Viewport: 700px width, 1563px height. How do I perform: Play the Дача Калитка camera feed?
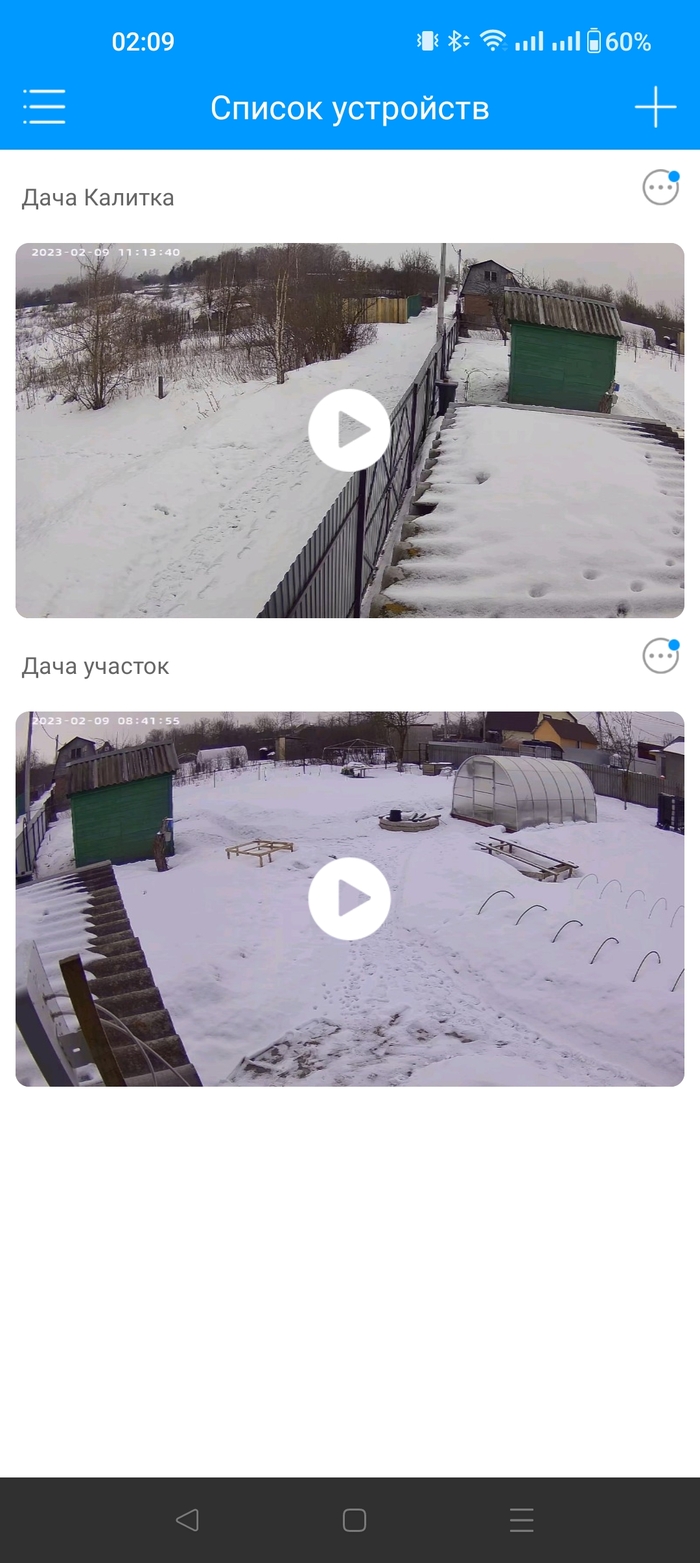(x=349, y=430)
